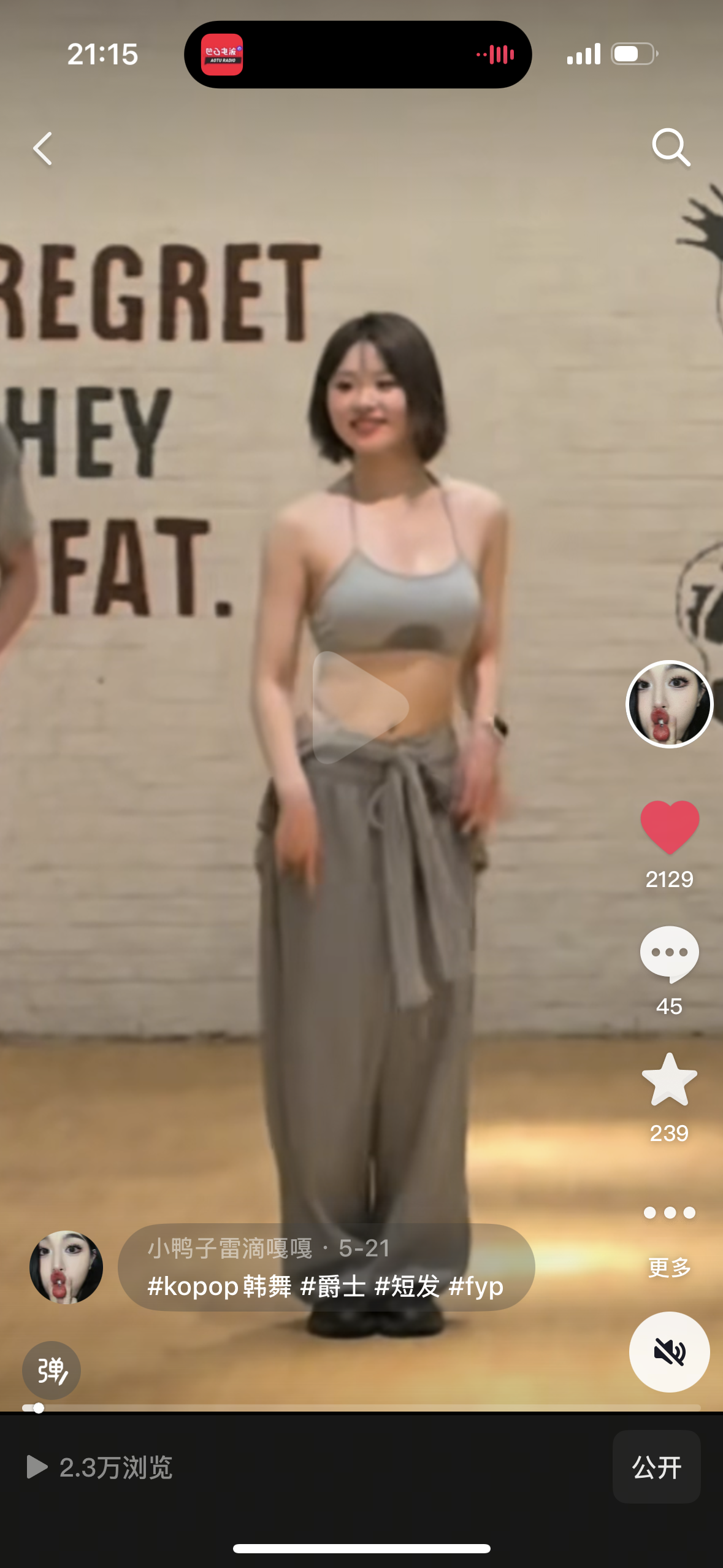The width and height of the screenshot is (723, 1568).
Task: Open the 45 comments bubble
Action: tap(669, 953)
